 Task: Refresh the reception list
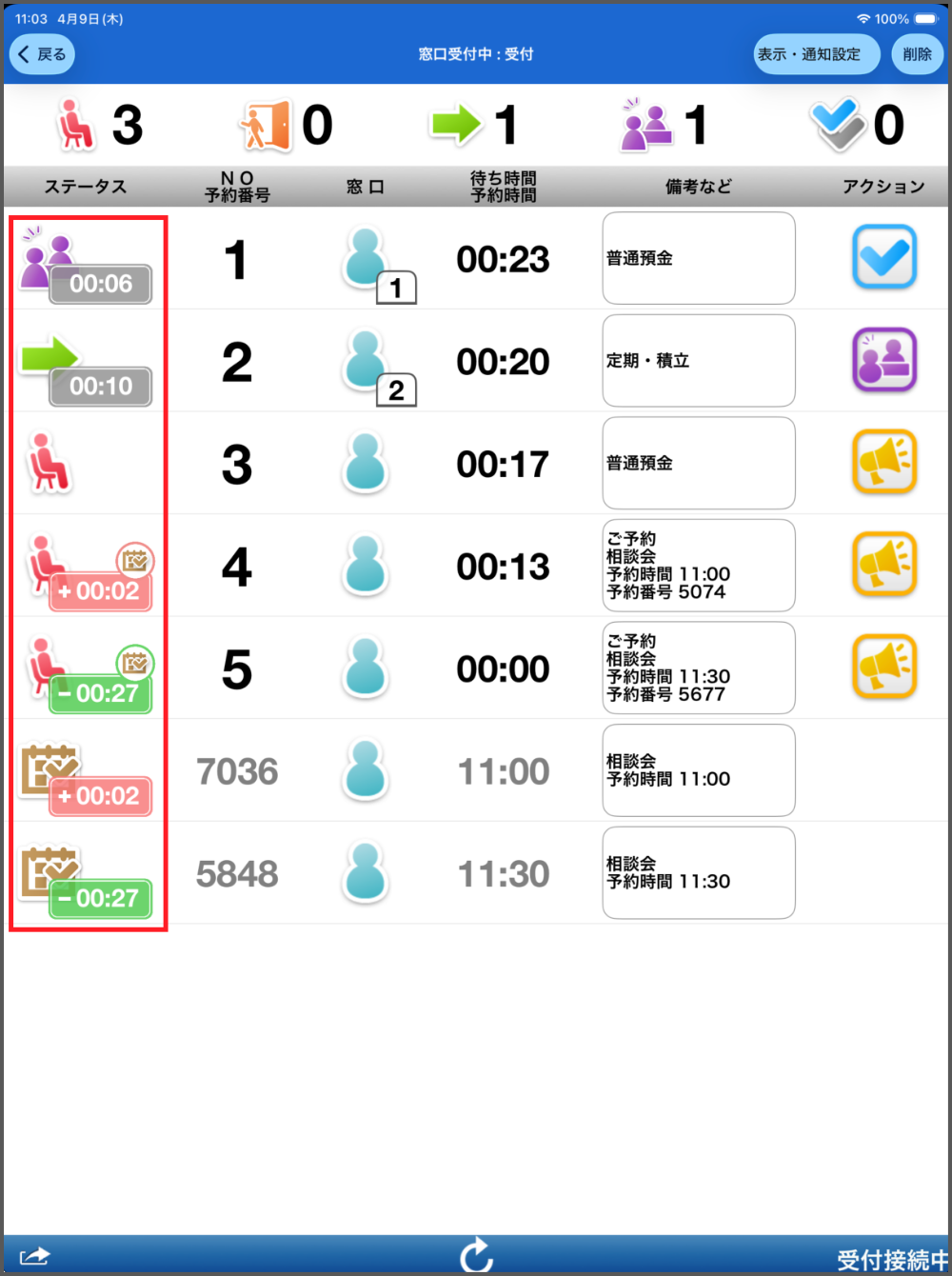(x=476, y=1256)
